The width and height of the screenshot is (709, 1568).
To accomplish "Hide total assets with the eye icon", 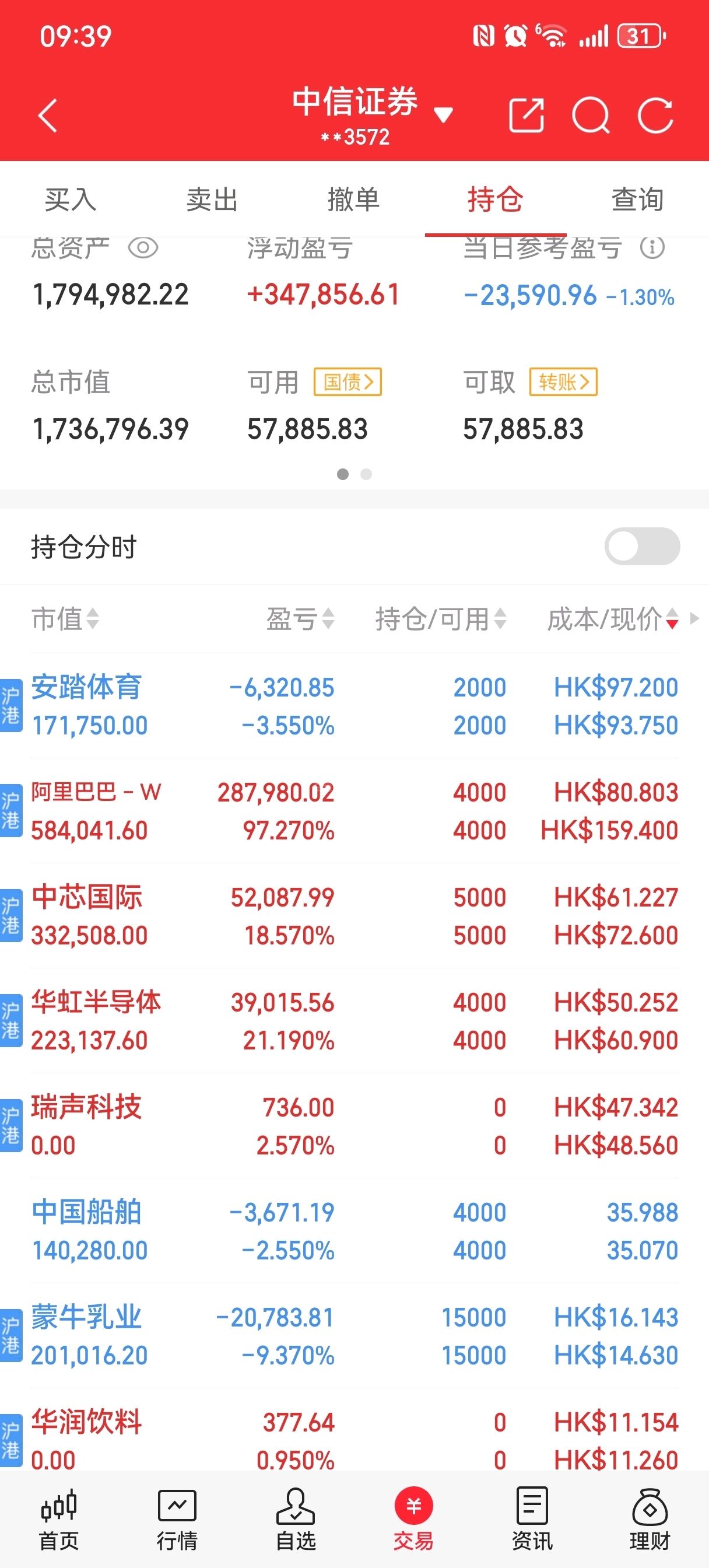I will (x=143, y=248).
